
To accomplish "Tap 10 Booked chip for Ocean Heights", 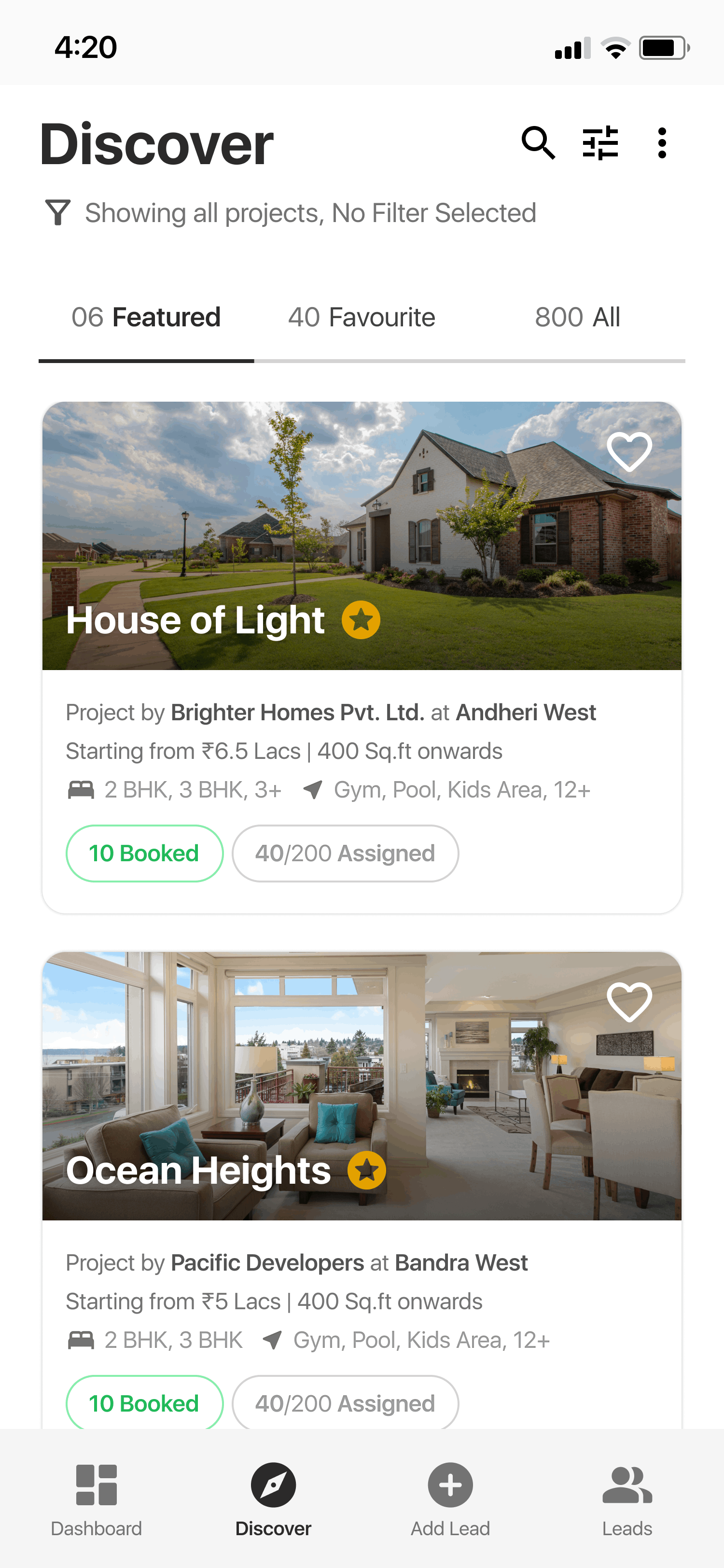I will (144, 1402).
